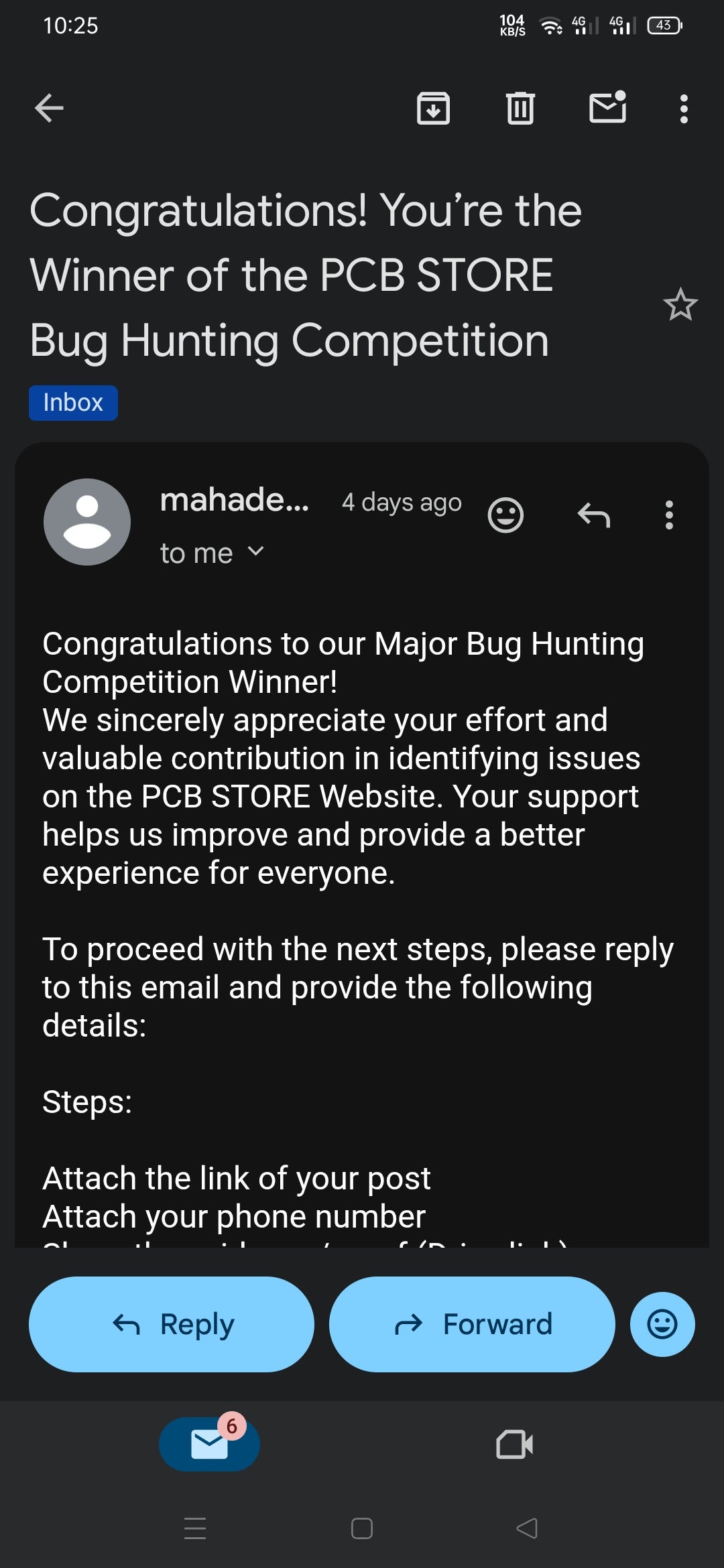Open the message's three-dot options menu
724x1568 pixels.
coord(669,515)
